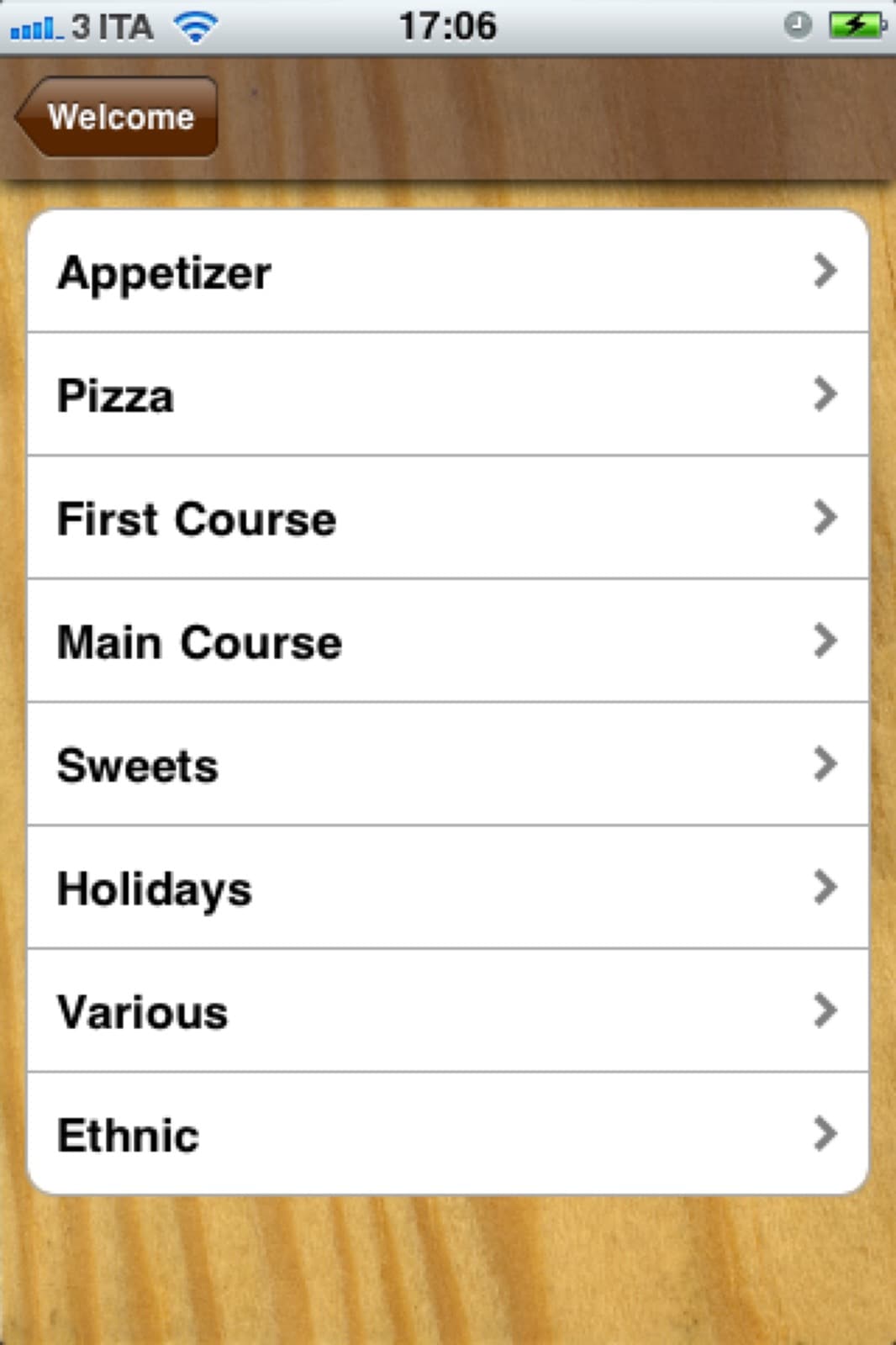Viewport: 896px width, 1345px height.
Task: Tap the clock showing 17:06
Action: (448, 25)
